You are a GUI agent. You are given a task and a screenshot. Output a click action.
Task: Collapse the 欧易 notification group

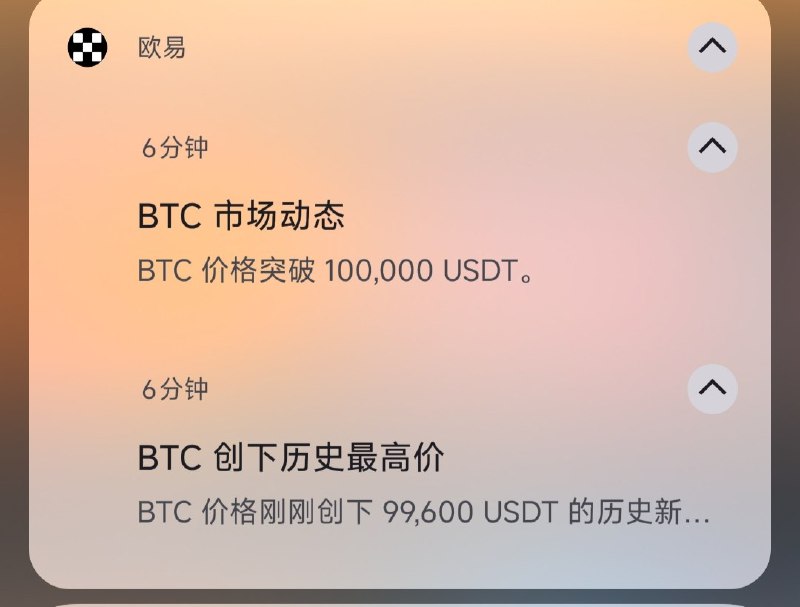coord(712,46)
